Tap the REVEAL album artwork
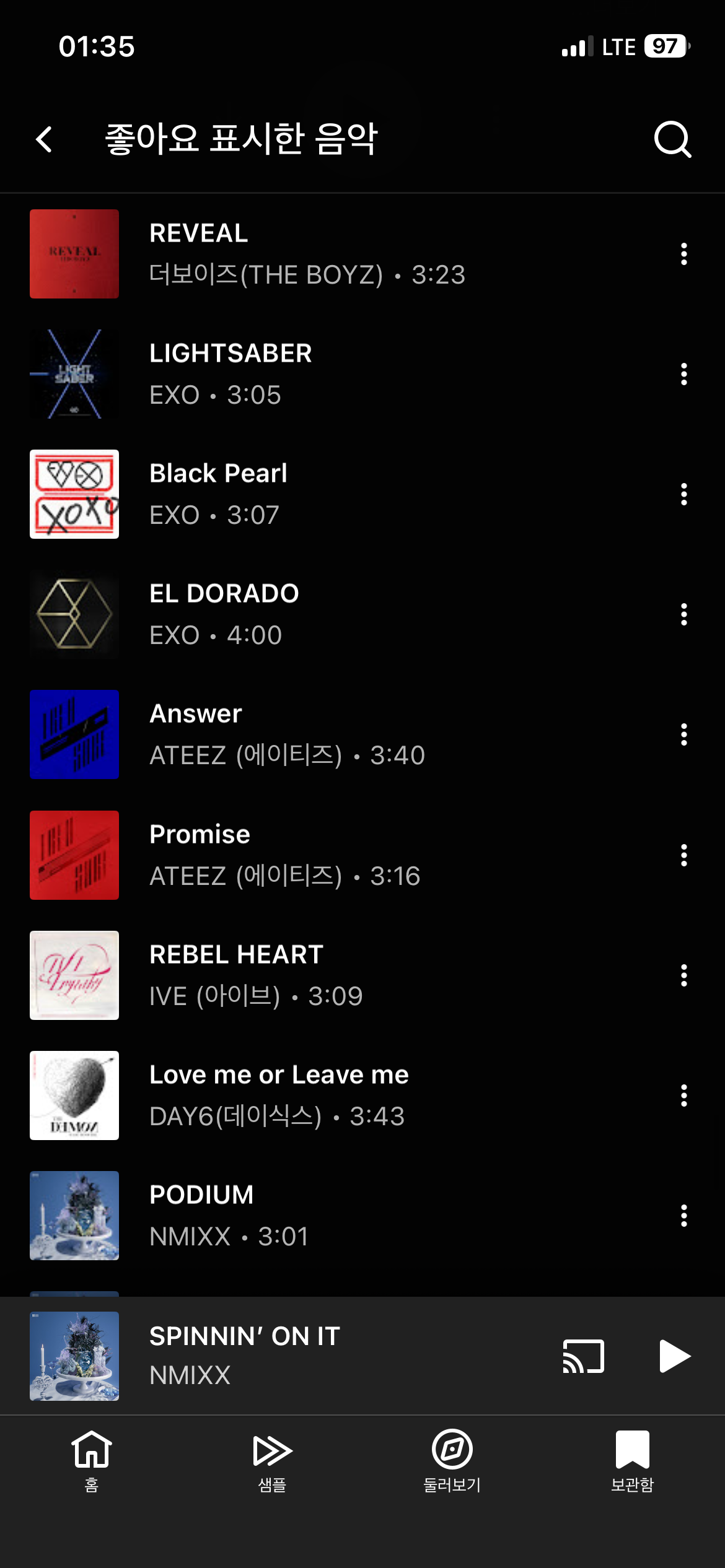 [x=74, y=254]
